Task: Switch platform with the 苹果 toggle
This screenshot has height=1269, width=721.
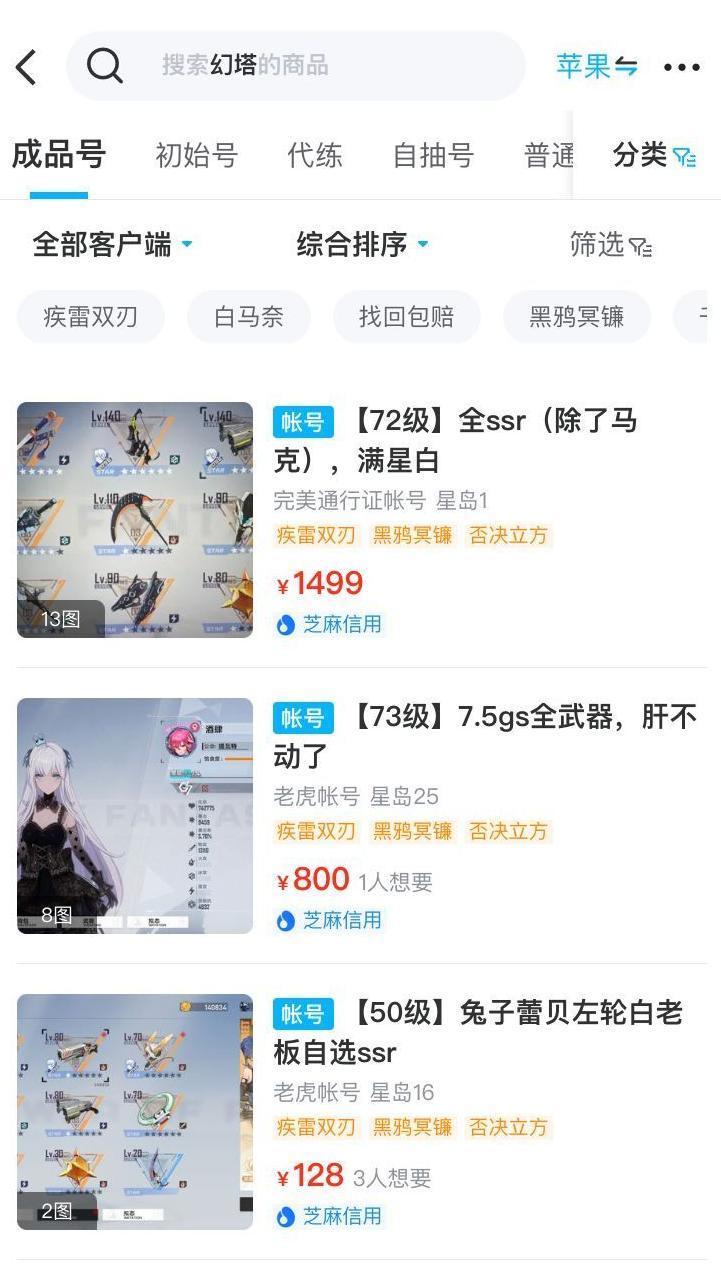Action: click(x=596, y=66)
